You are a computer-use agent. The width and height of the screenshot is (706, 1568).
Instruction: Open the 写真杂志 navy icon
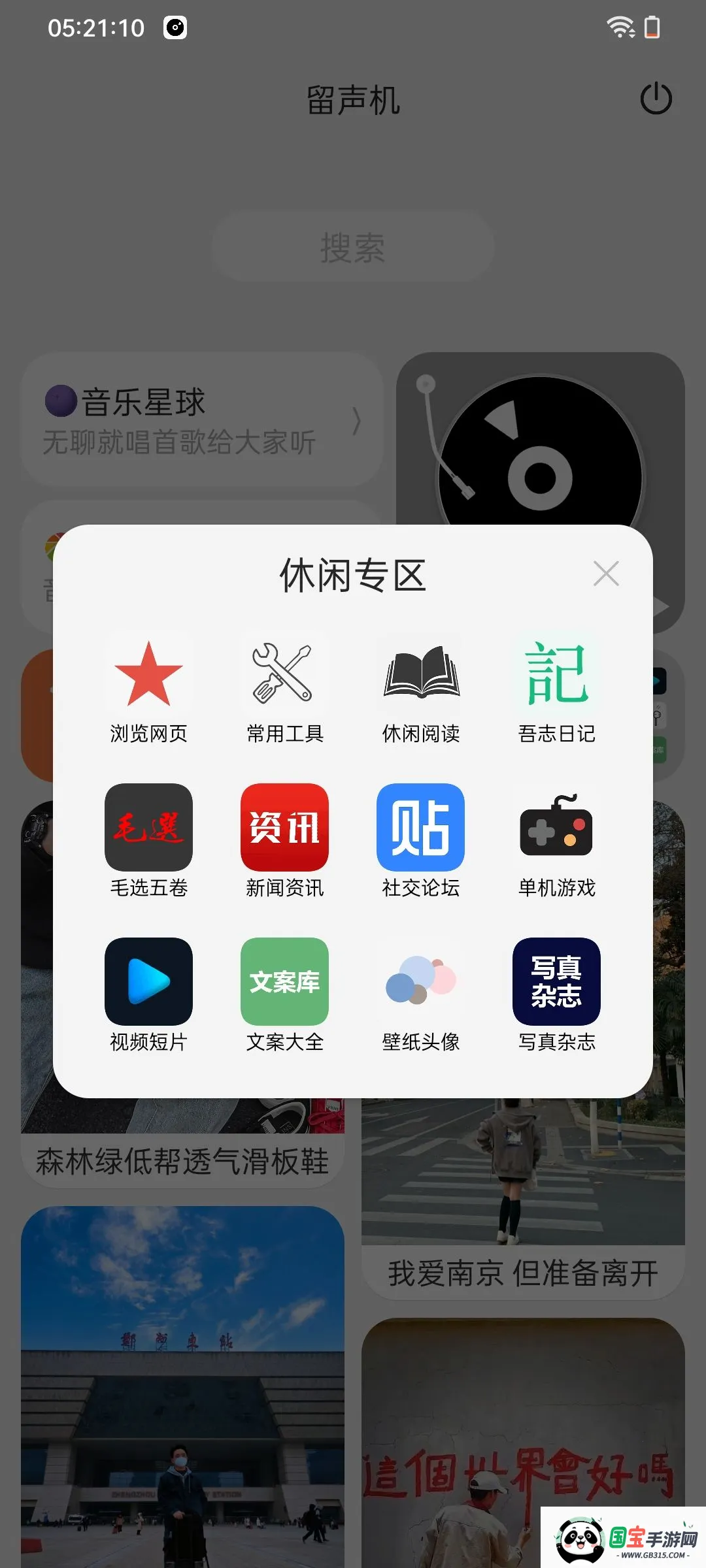[556, 981]
